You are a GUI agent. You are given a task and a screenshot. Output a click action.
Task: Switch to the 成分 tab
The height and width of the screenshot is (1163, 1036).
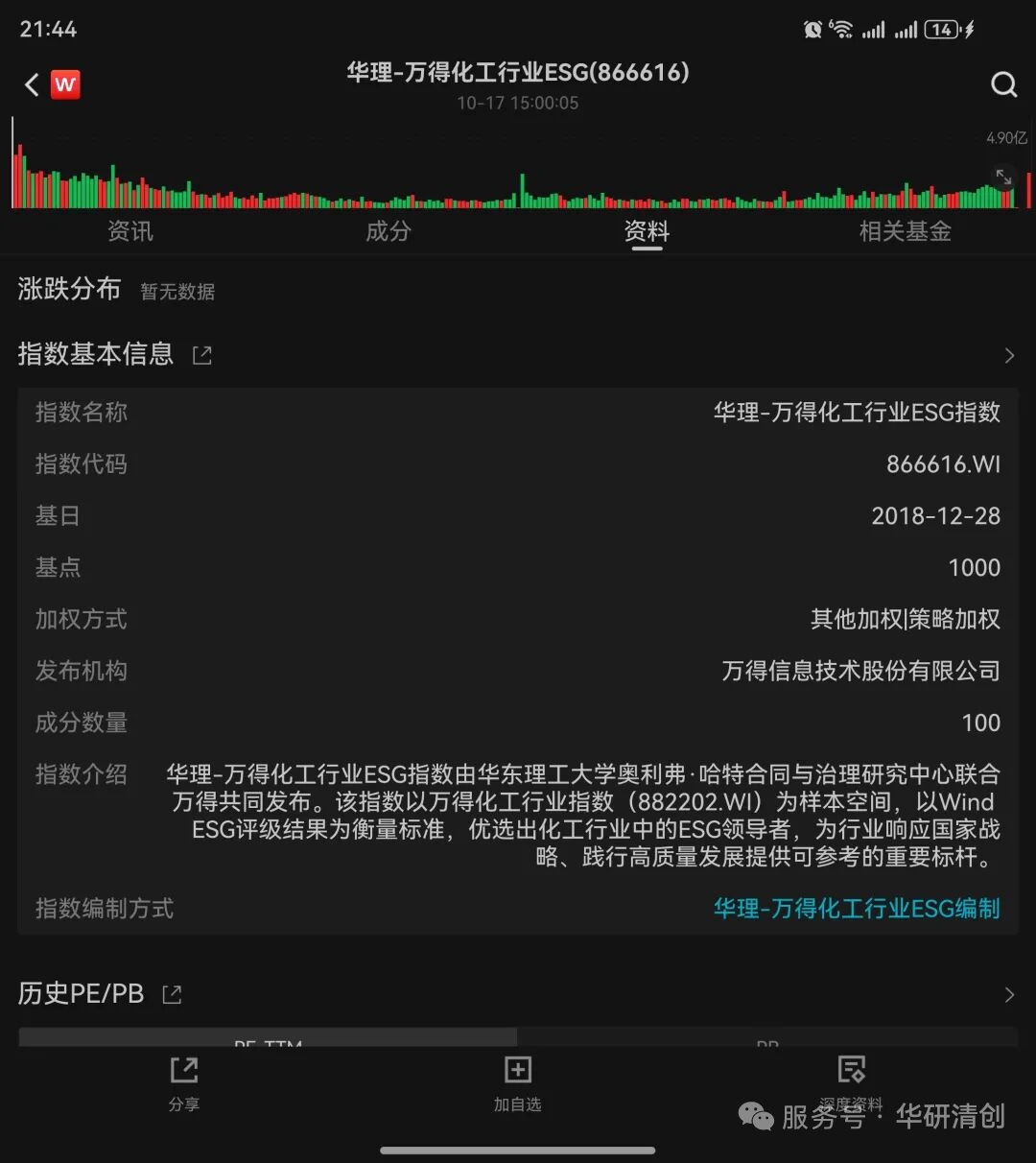point(388,231)
